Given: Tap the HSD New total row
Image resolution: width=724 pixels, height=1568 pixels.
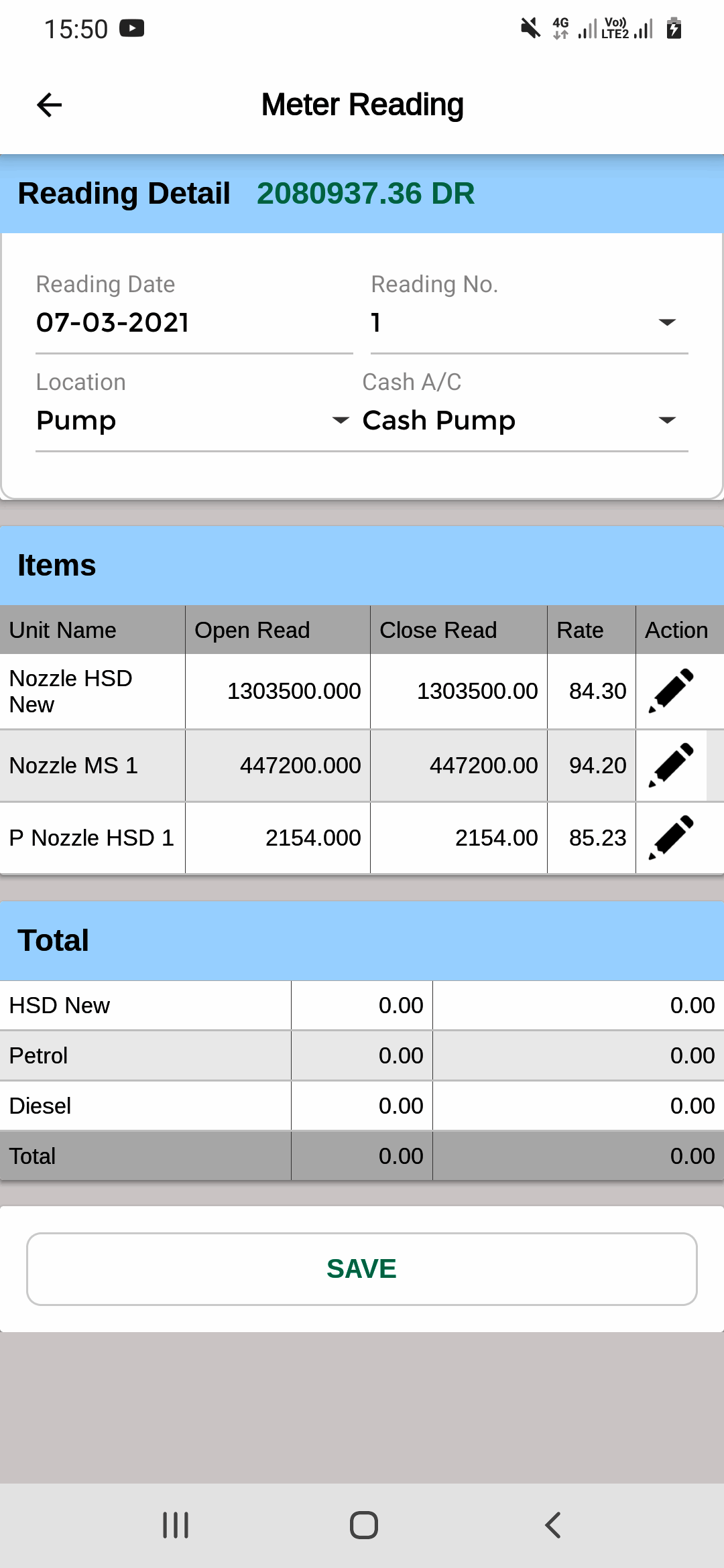Looking at the screenshot, I should pos(201,1004).
